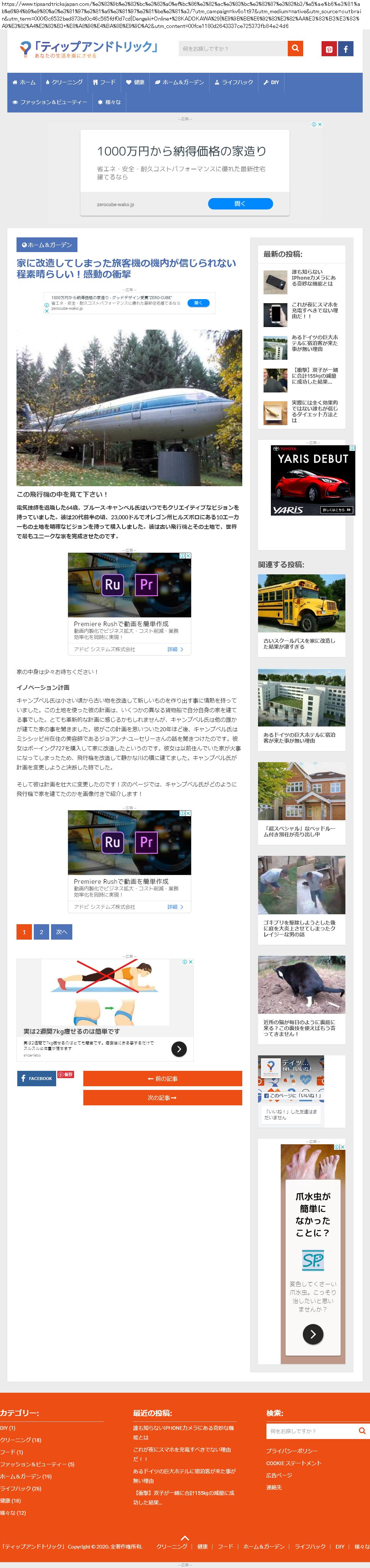Tap the ホーム＆ガーデン category tag above the title

tap(47, 245)
